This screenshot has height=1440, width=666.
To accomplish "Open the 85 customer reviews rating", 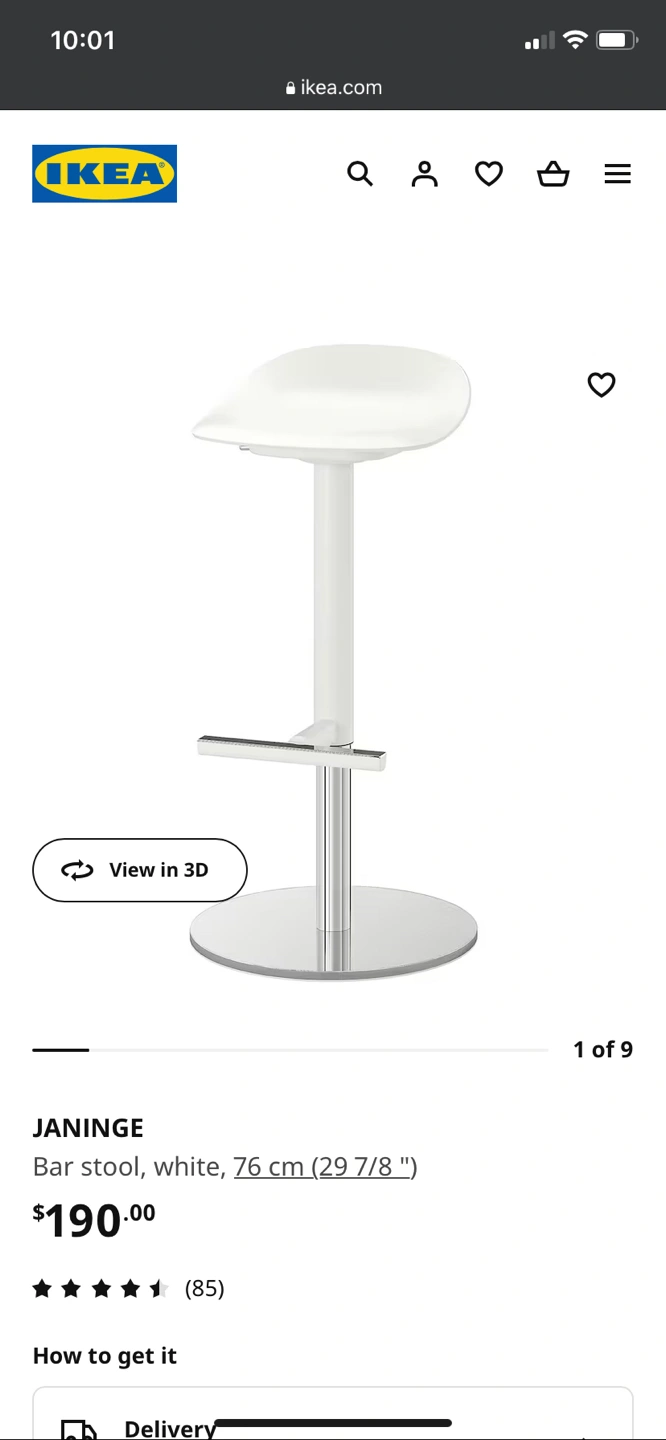I will tap(128, 1288).
